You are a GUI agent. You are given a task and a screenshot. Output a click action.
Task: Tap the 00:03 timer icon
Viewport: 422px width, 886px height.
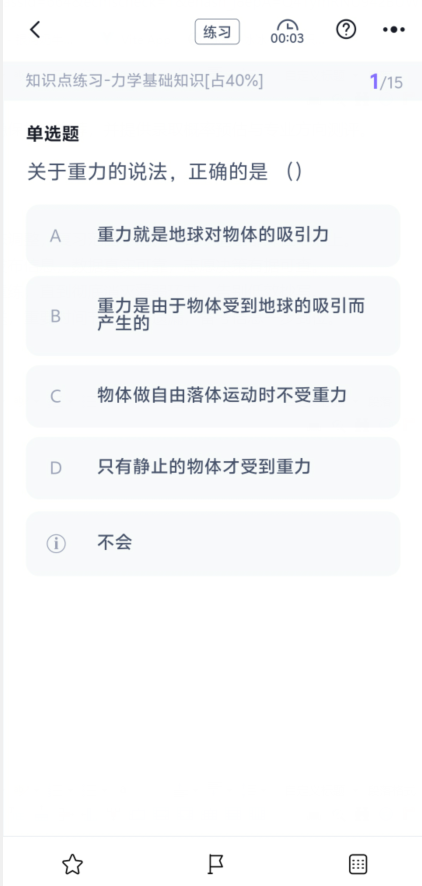click(287, 32)
